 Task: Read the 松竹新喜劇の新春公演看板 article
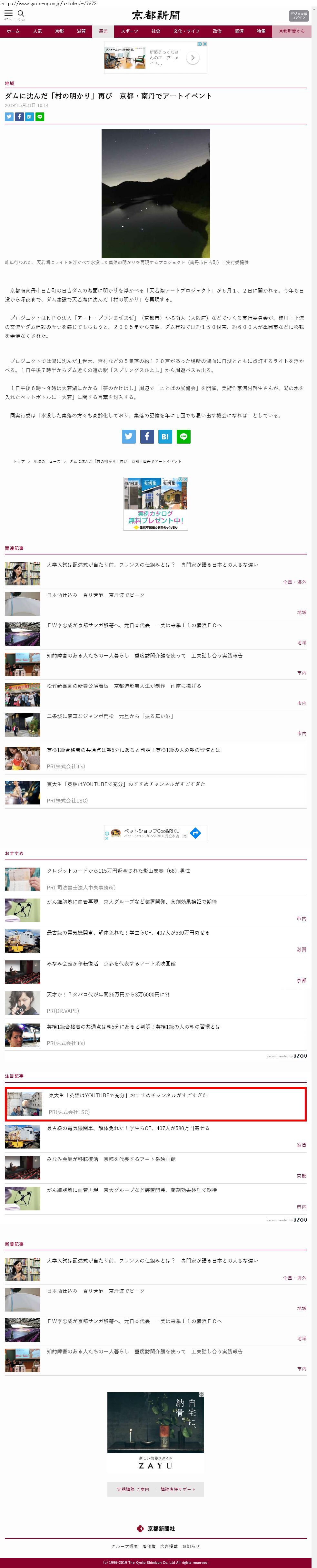click(x=124, y=686)
